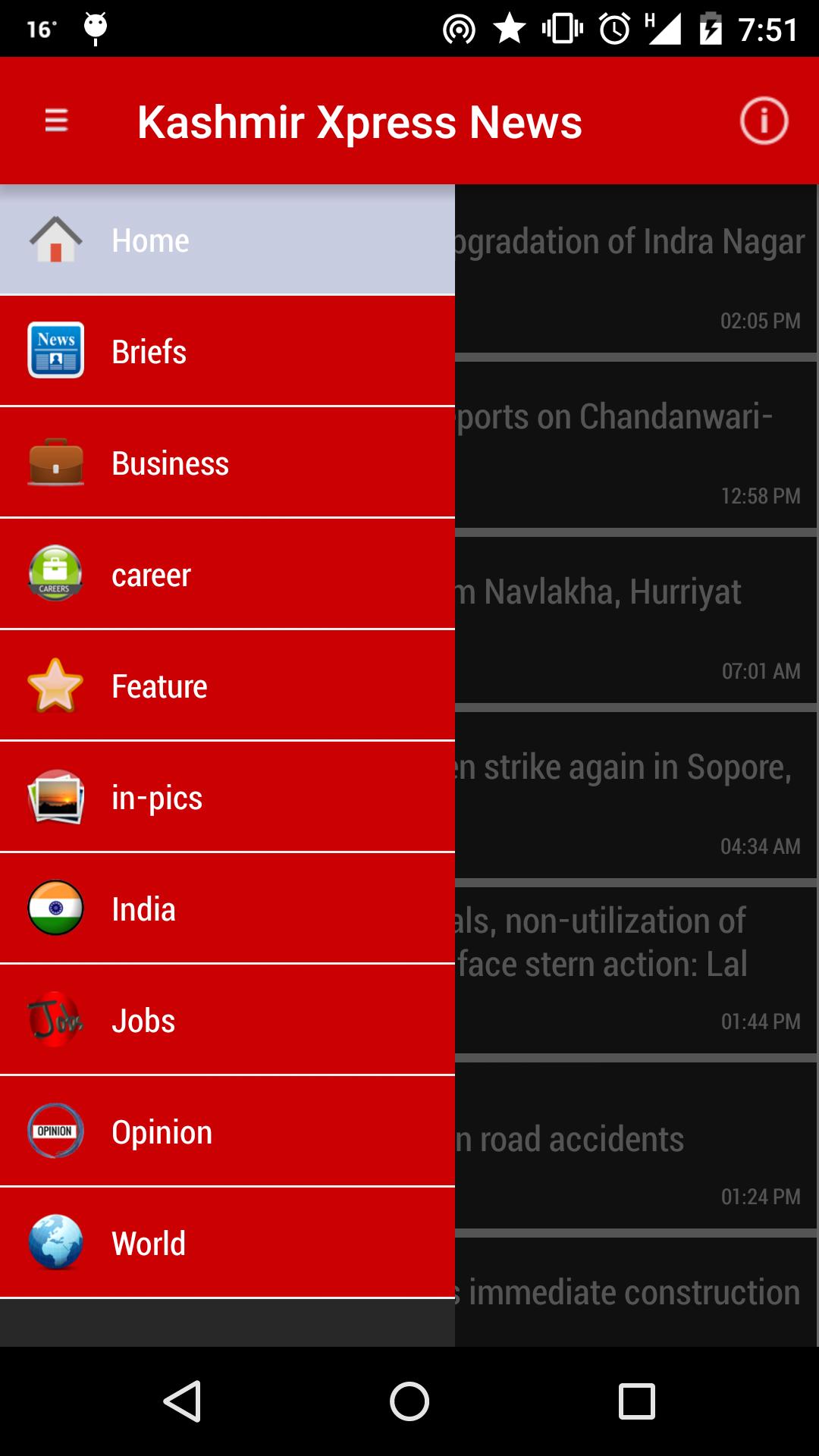Open the Sopore strike article
This screenshot has height=1456, width=819.
point(635,795)
